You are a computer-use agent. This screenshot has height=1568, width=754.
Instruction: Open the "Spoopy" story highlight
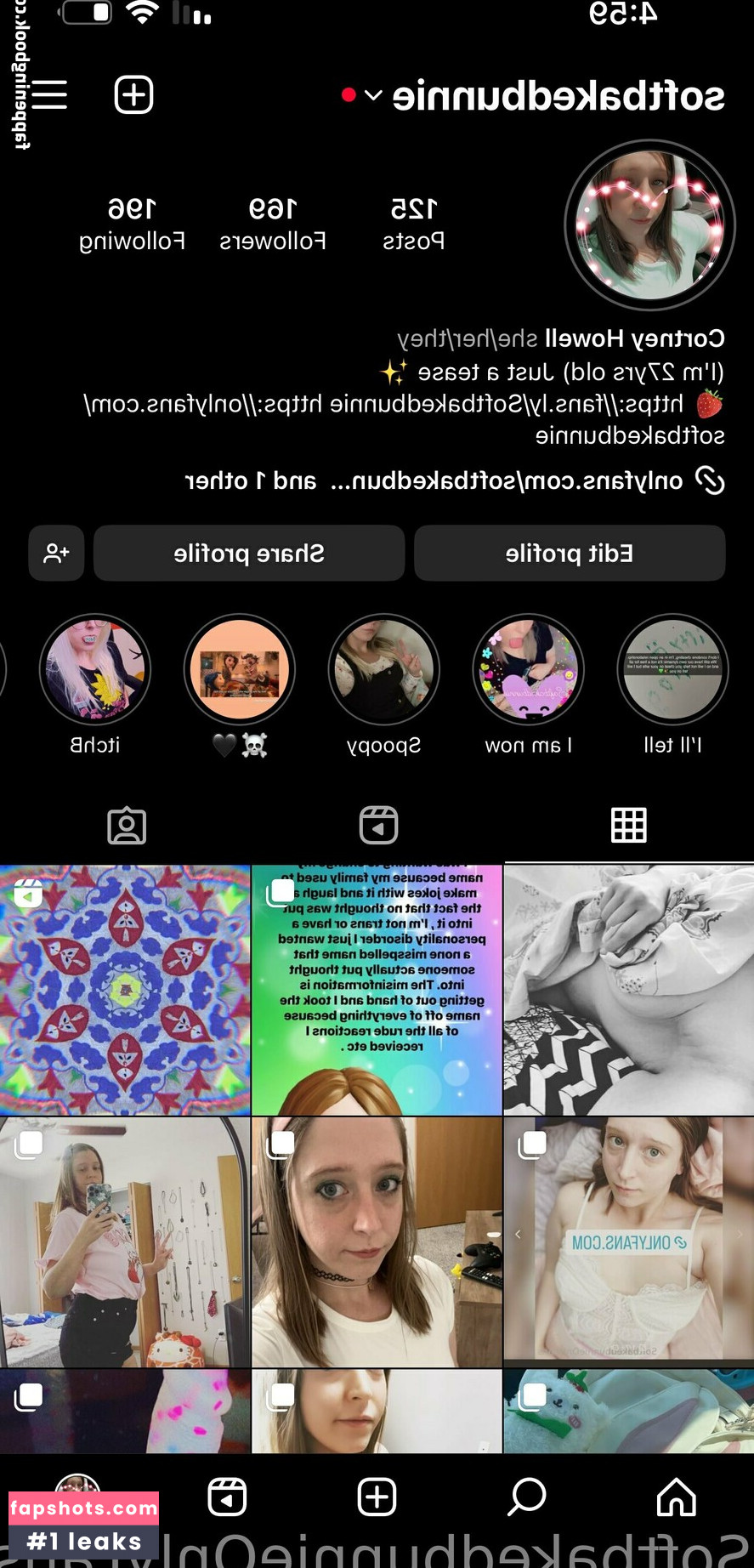pyautogui.click(x=383, y=669)
